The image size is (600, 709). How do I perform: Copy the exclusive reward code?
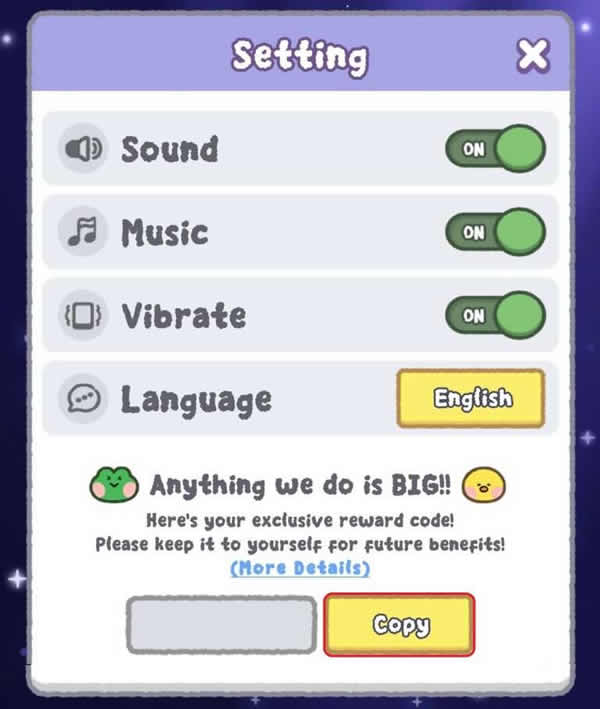click(x=399, y=625)
